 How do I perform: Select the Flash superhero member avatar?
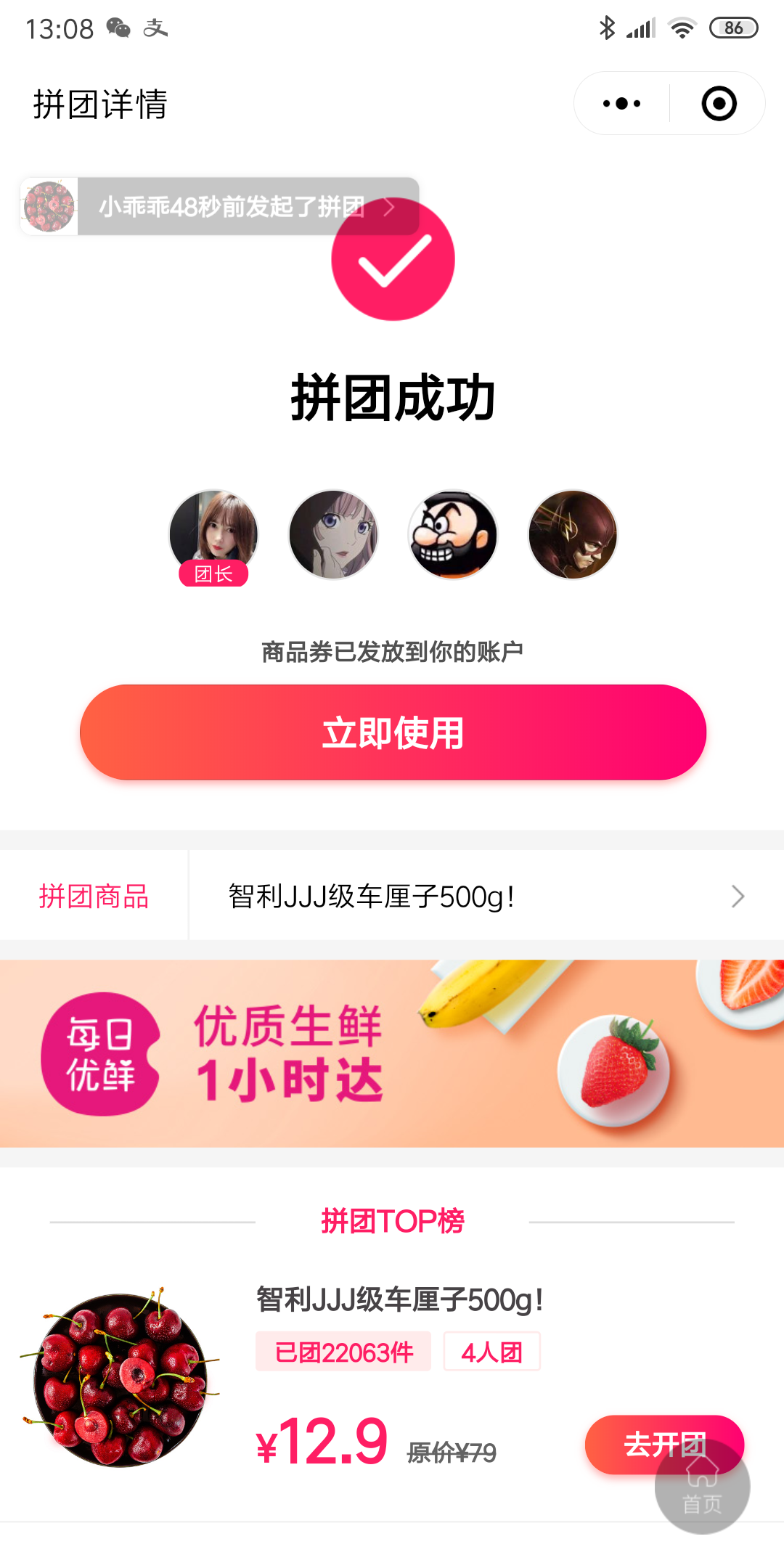572,535
